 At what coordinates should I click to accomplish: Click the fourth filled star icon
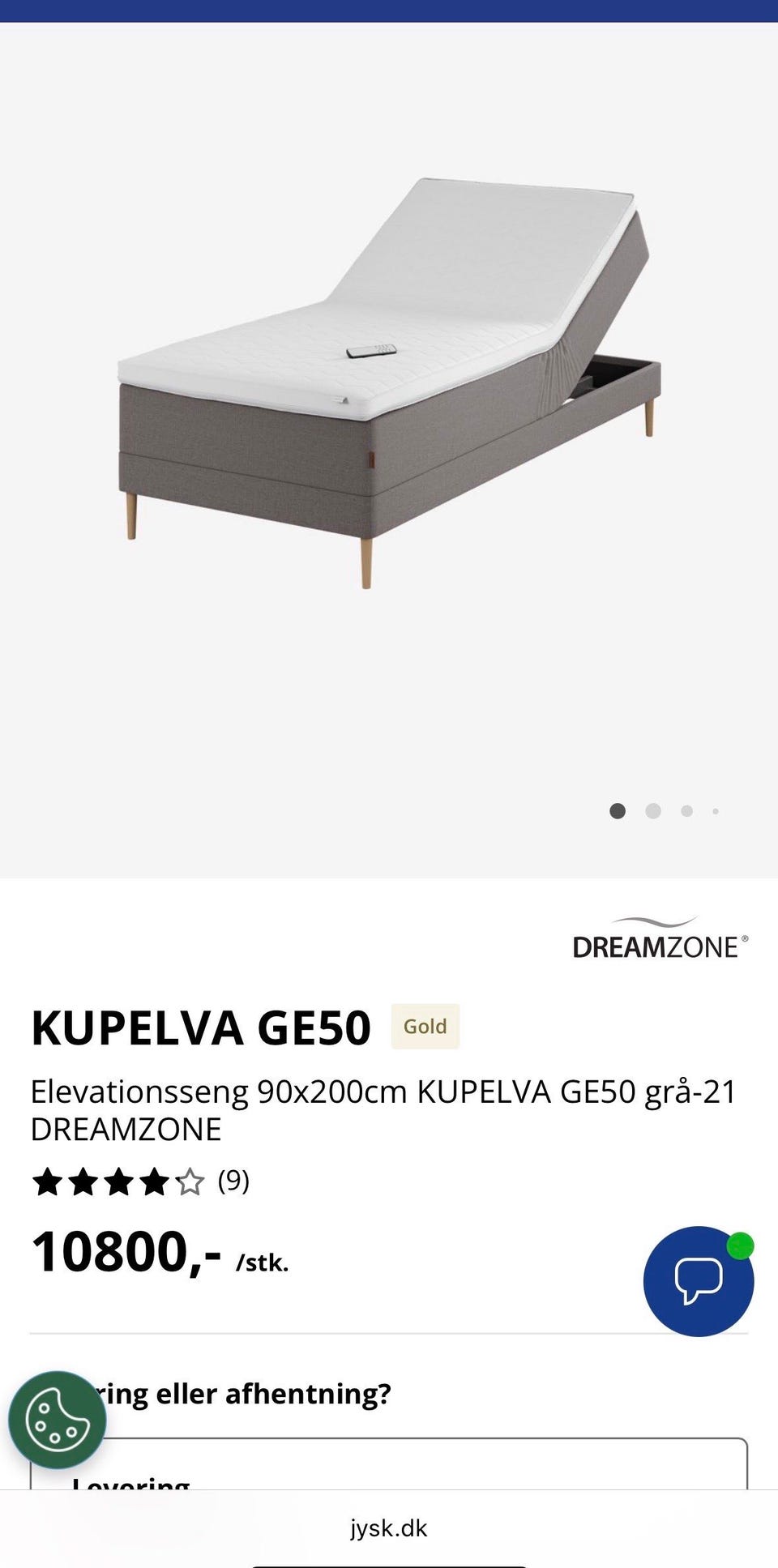(156, 1182)
